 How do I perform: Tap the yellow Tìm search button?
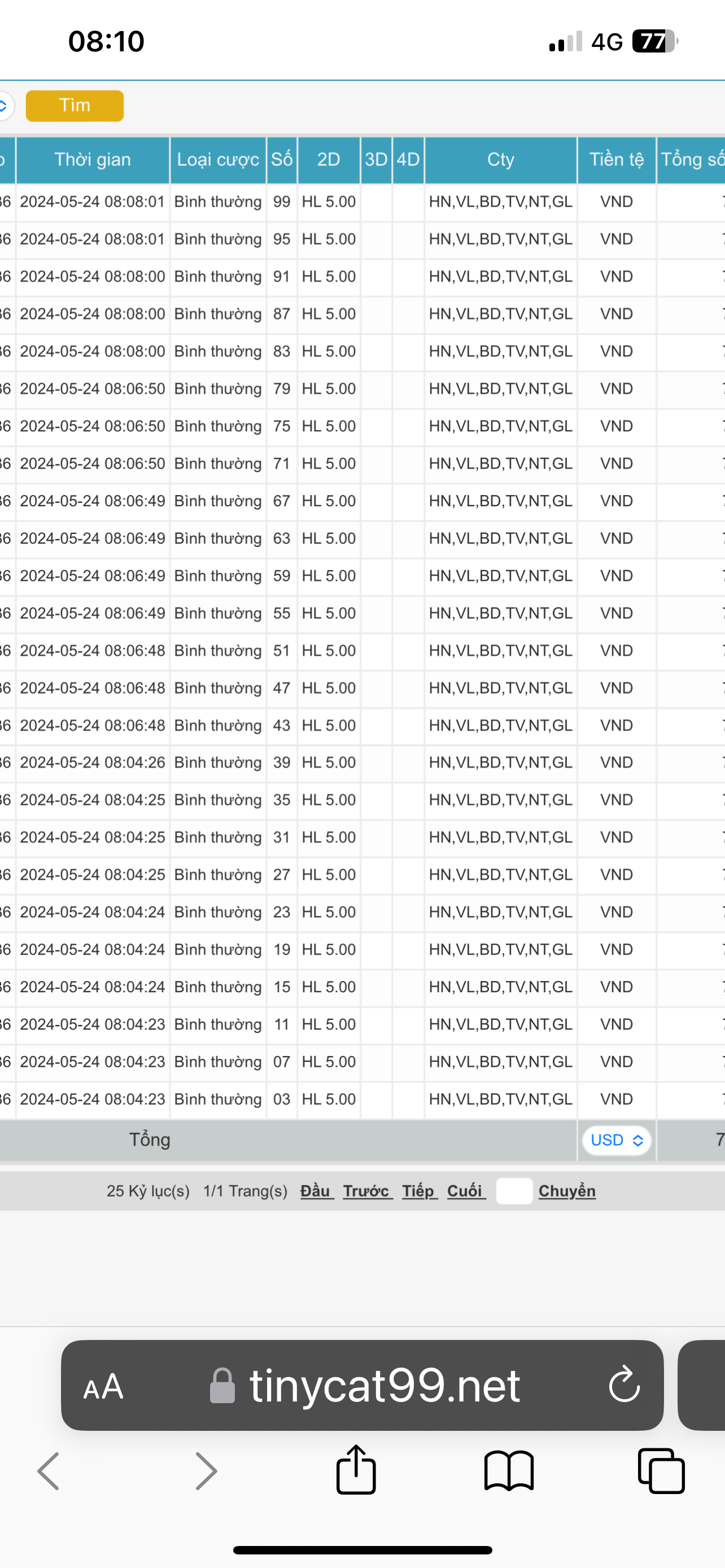pyautogui.click(x=75, y=106)
